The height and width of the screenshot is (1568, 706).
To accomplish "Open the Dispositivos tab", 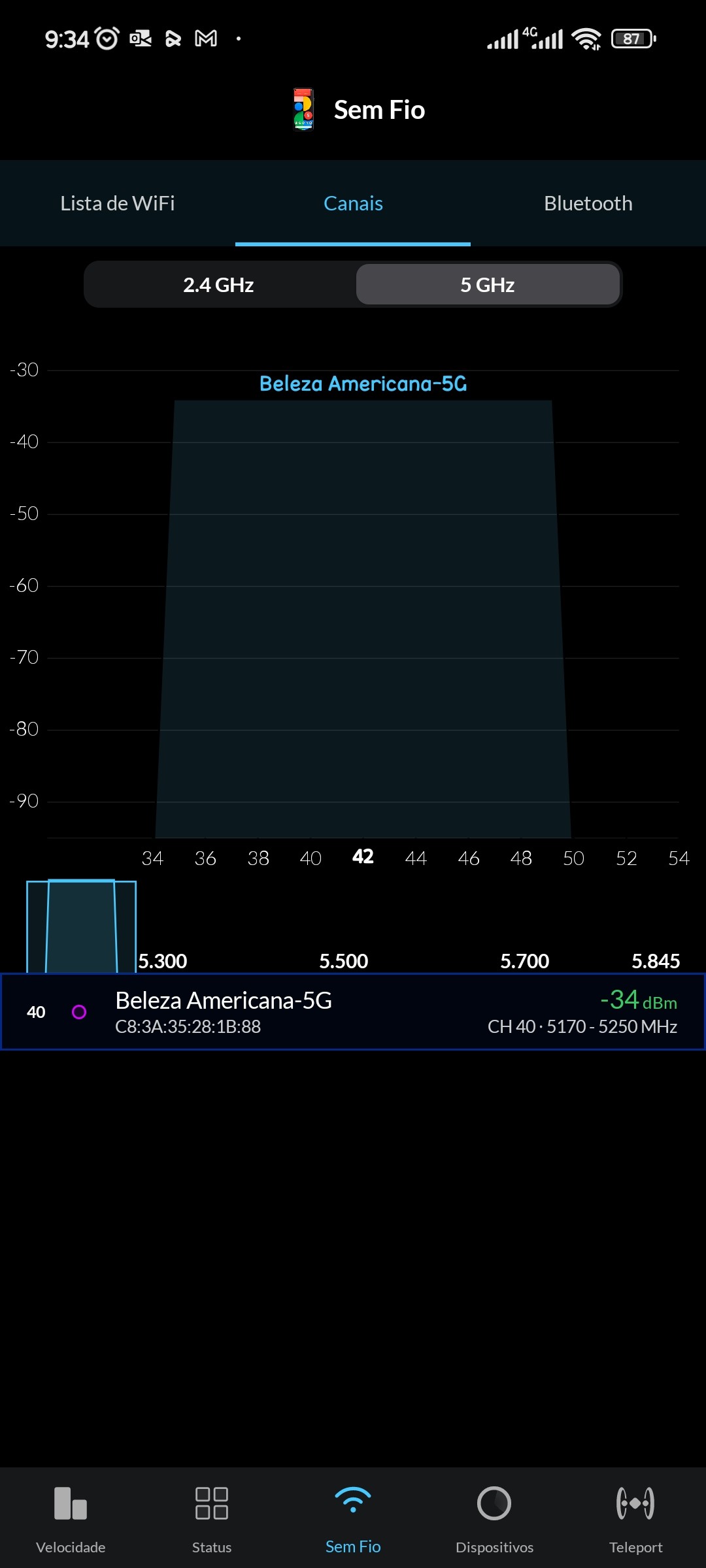I will (494, 1517).
